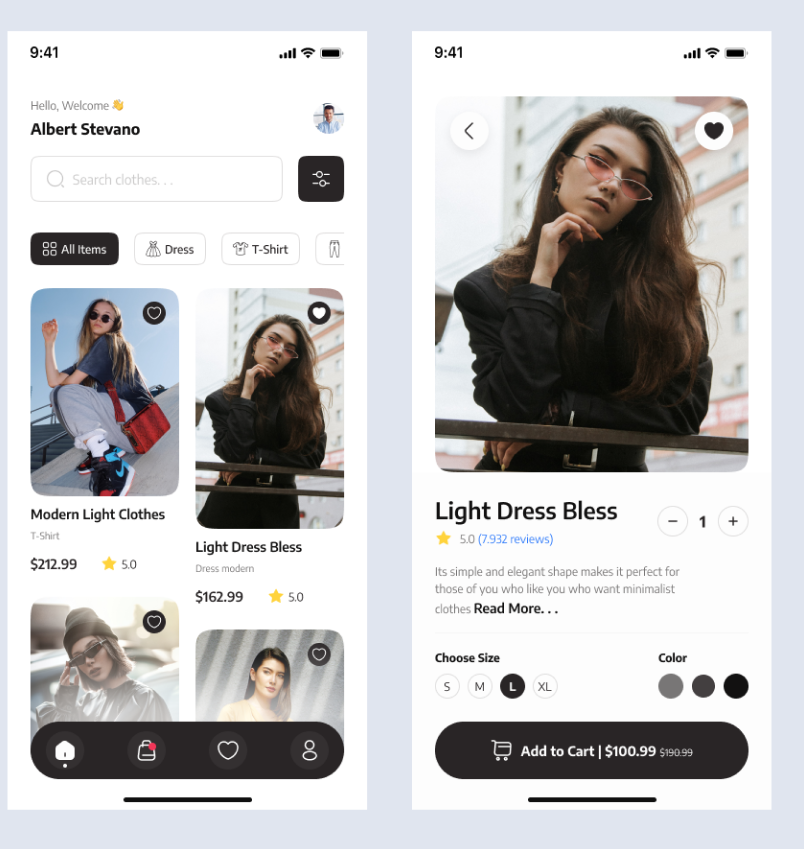This screenshot has height=849, width=804.
Task: Pick the lightest gray color swatch
Action: point(671,686)
